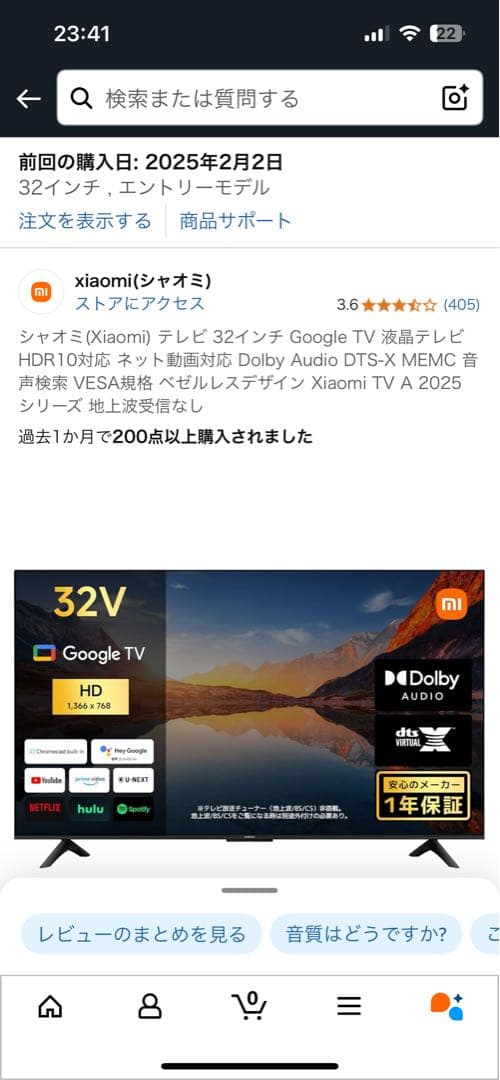Select レビューのまとめを見る chip
The height and width of the screenshot is (1080, 500).
(141, 934)
